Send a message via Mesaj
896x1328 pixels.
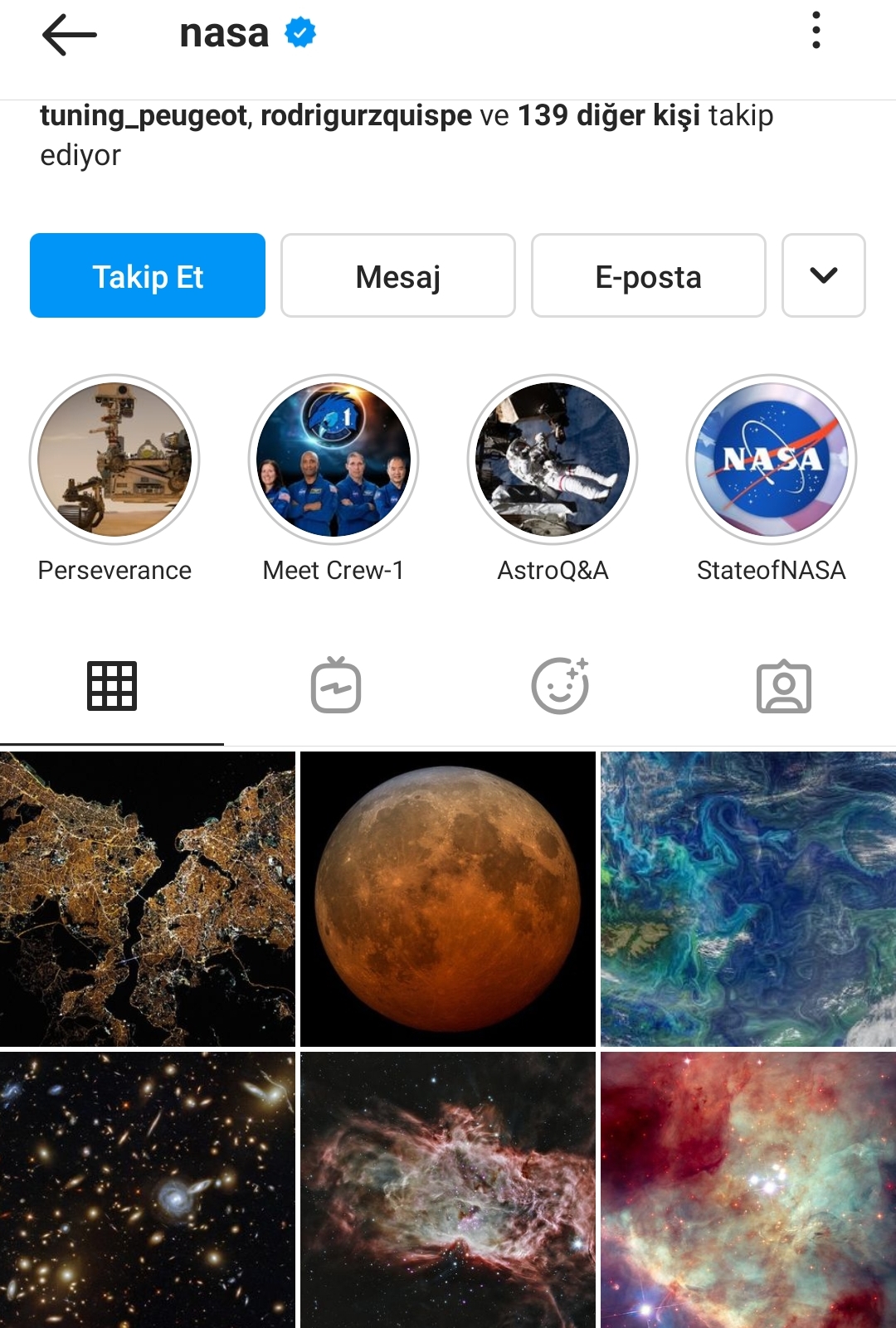pyautogui.click(x=398, y=276)
